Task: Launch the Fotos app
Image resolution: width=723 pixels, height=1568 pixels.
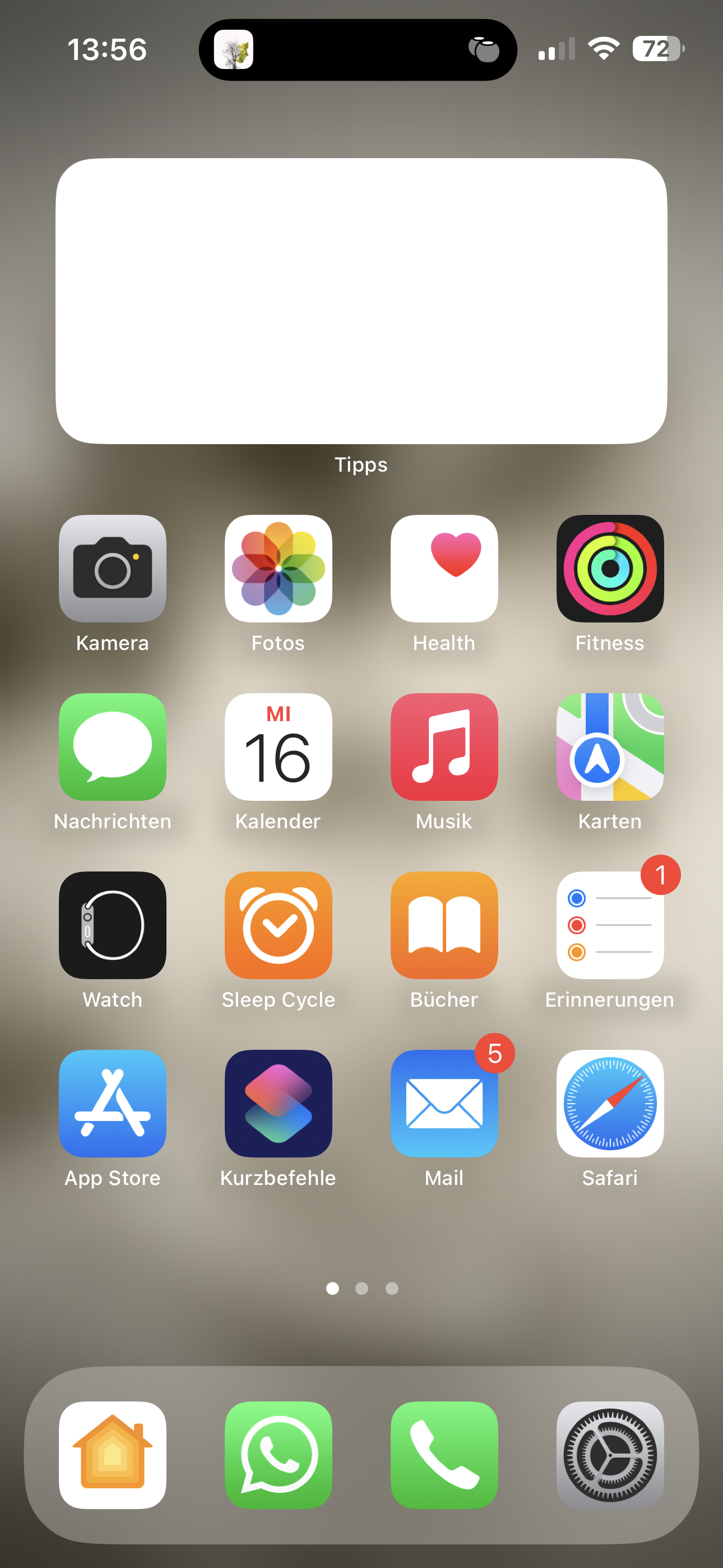Action: [278, 569]
